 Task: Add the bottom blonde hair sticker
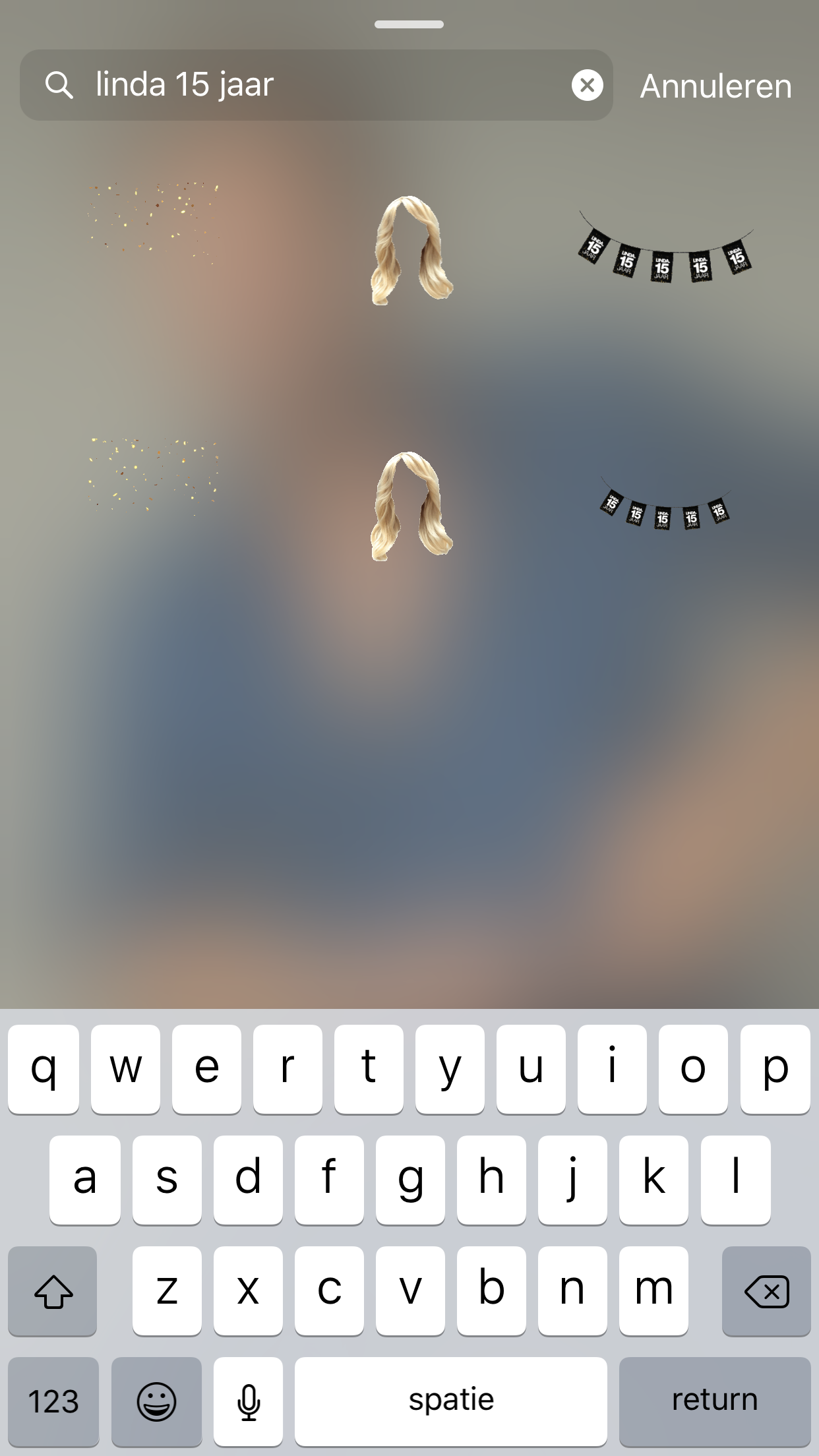pos(411,506)
